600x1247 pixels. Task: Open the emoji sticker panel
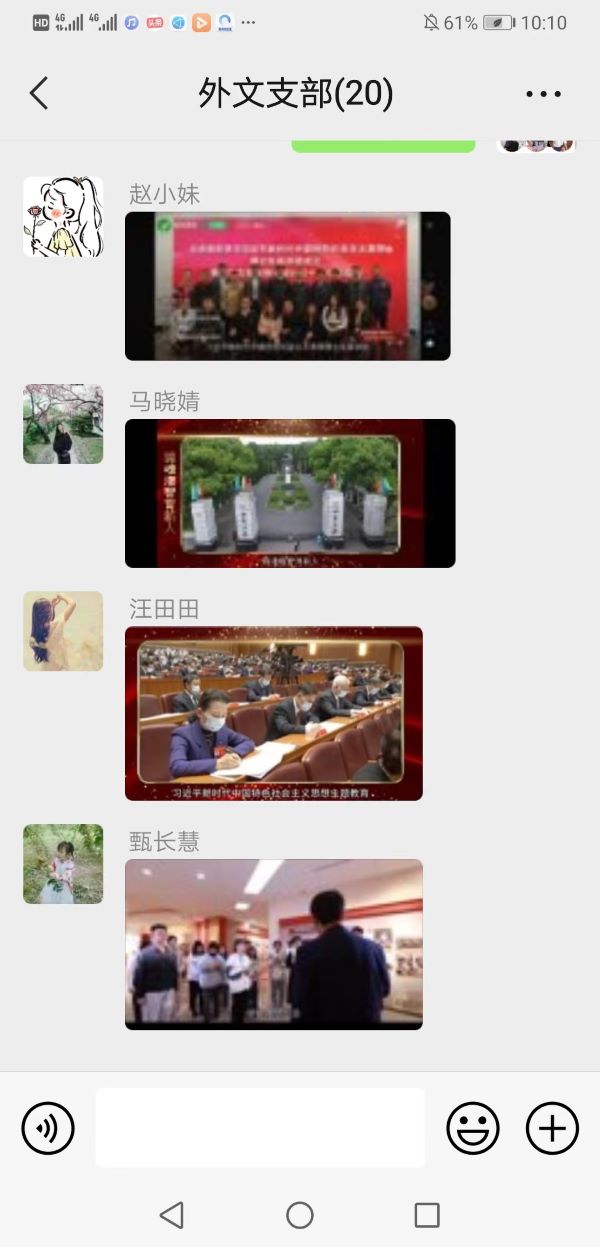point(472,1128)
